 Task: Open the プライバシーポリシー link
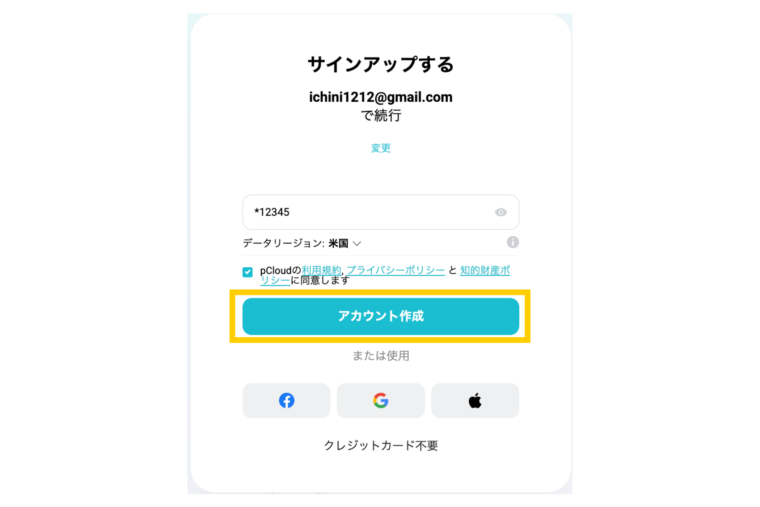point(395,270)
